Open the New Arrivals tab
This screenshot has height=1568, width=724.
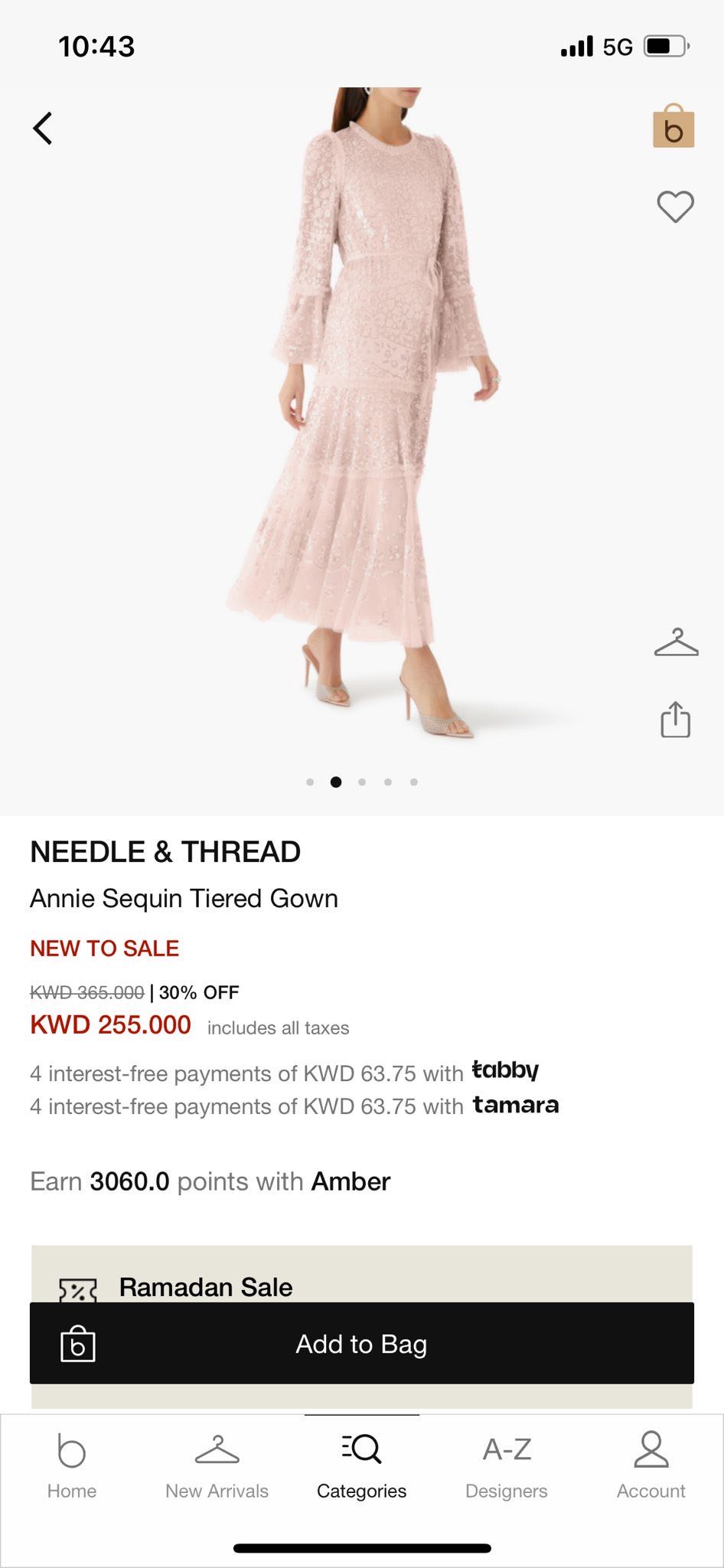tap(217, 1466)
